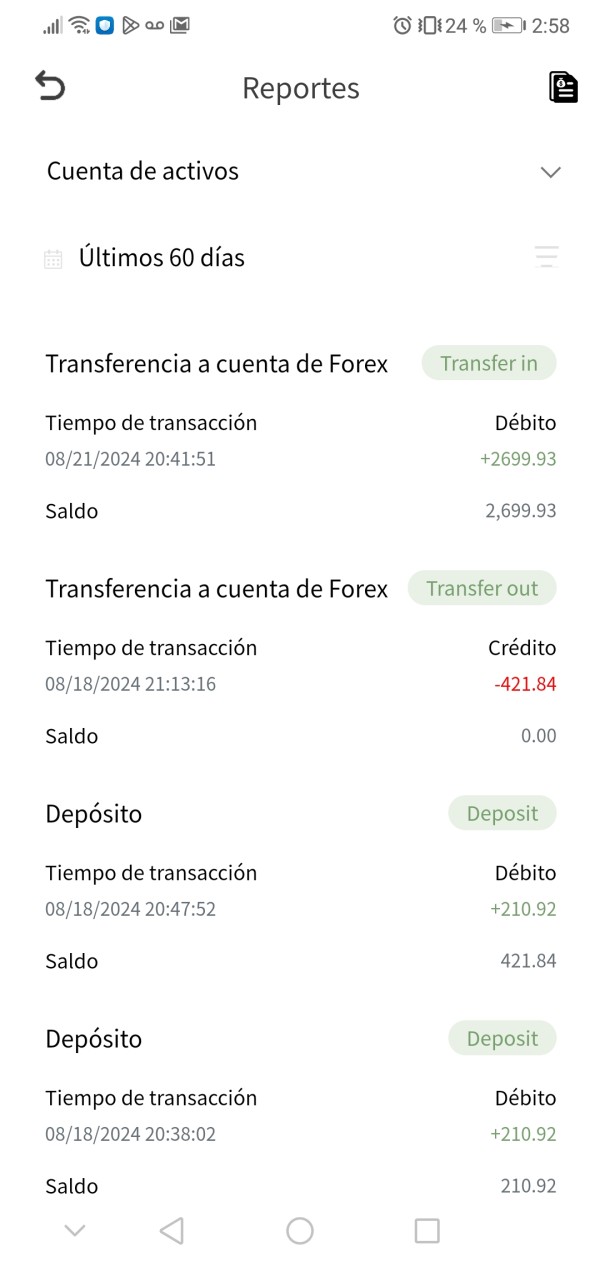Screen dimensions: 600x1267
Task: Go back using the top-left arrow
Action: pos(49,87)
